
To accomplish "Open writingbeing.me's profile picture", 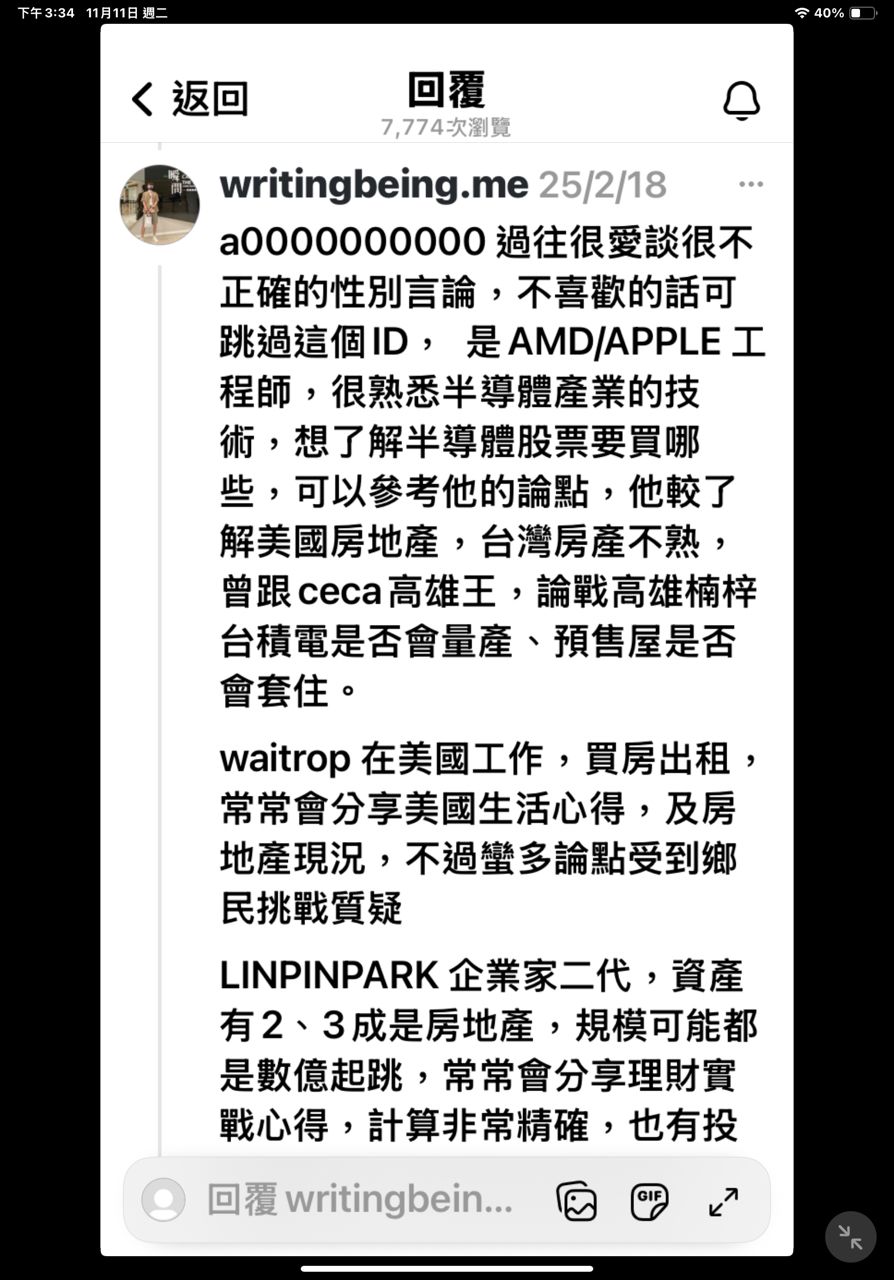I will pyautogui.click(x=160, y=204).
